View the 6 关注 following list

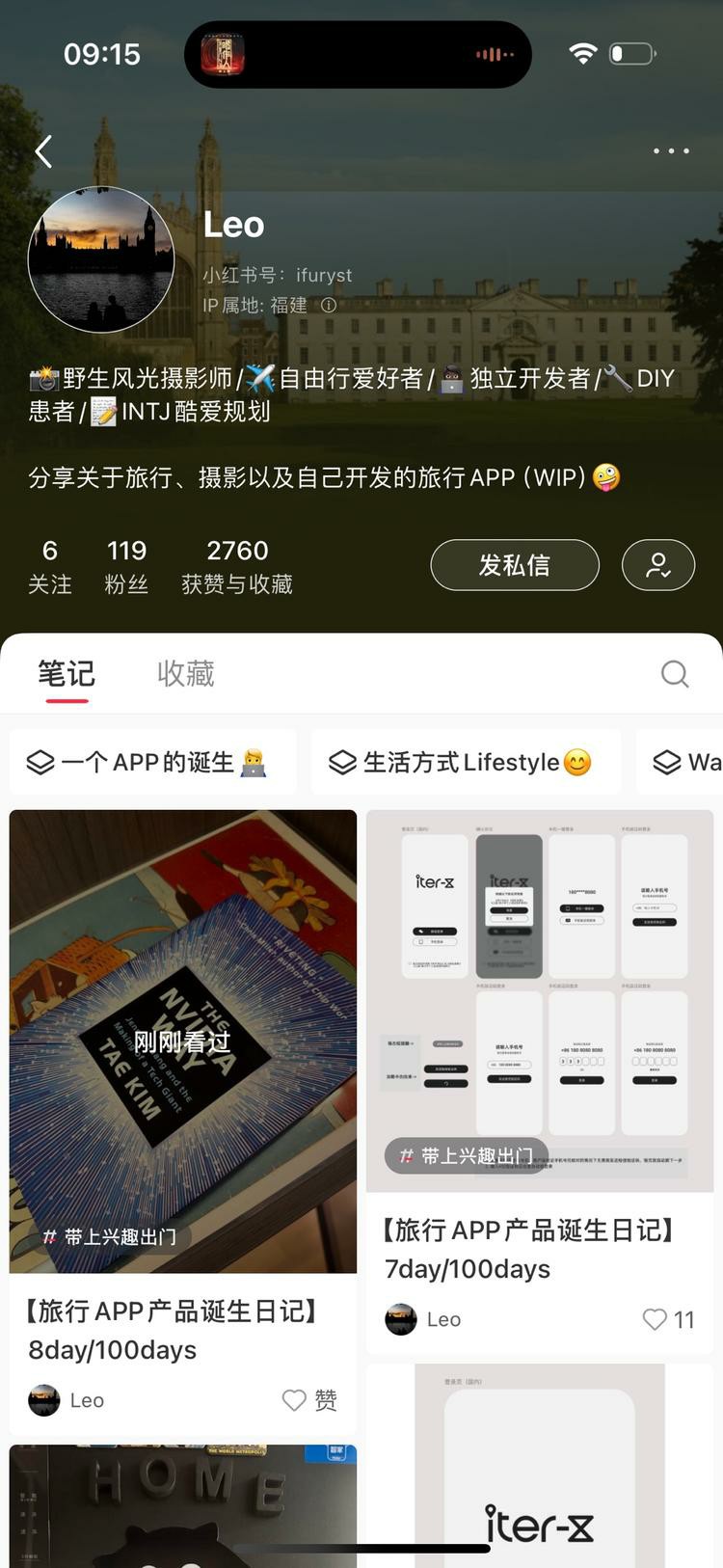(50, 566)
